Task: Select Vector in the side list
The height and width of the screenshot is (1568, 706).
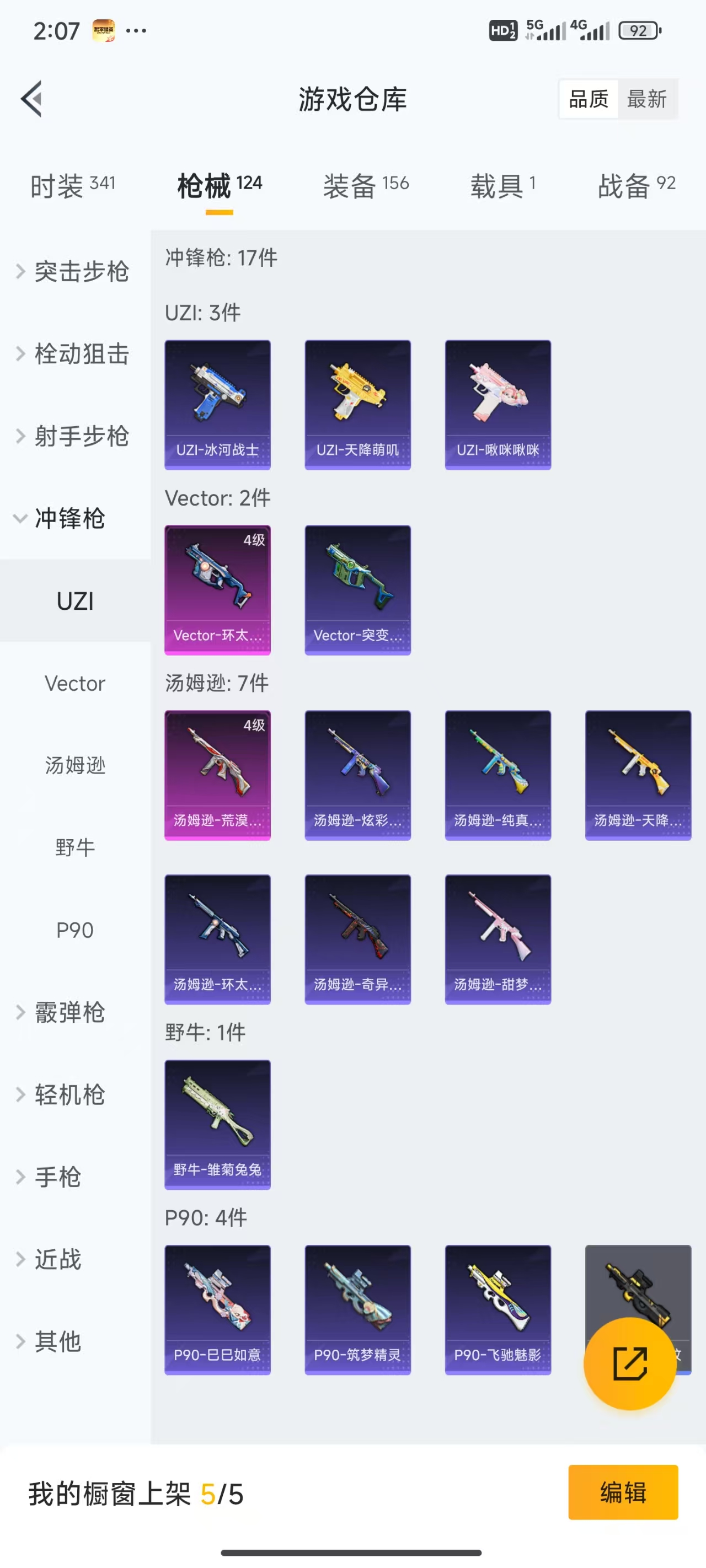Action: (x=75, y=683)
